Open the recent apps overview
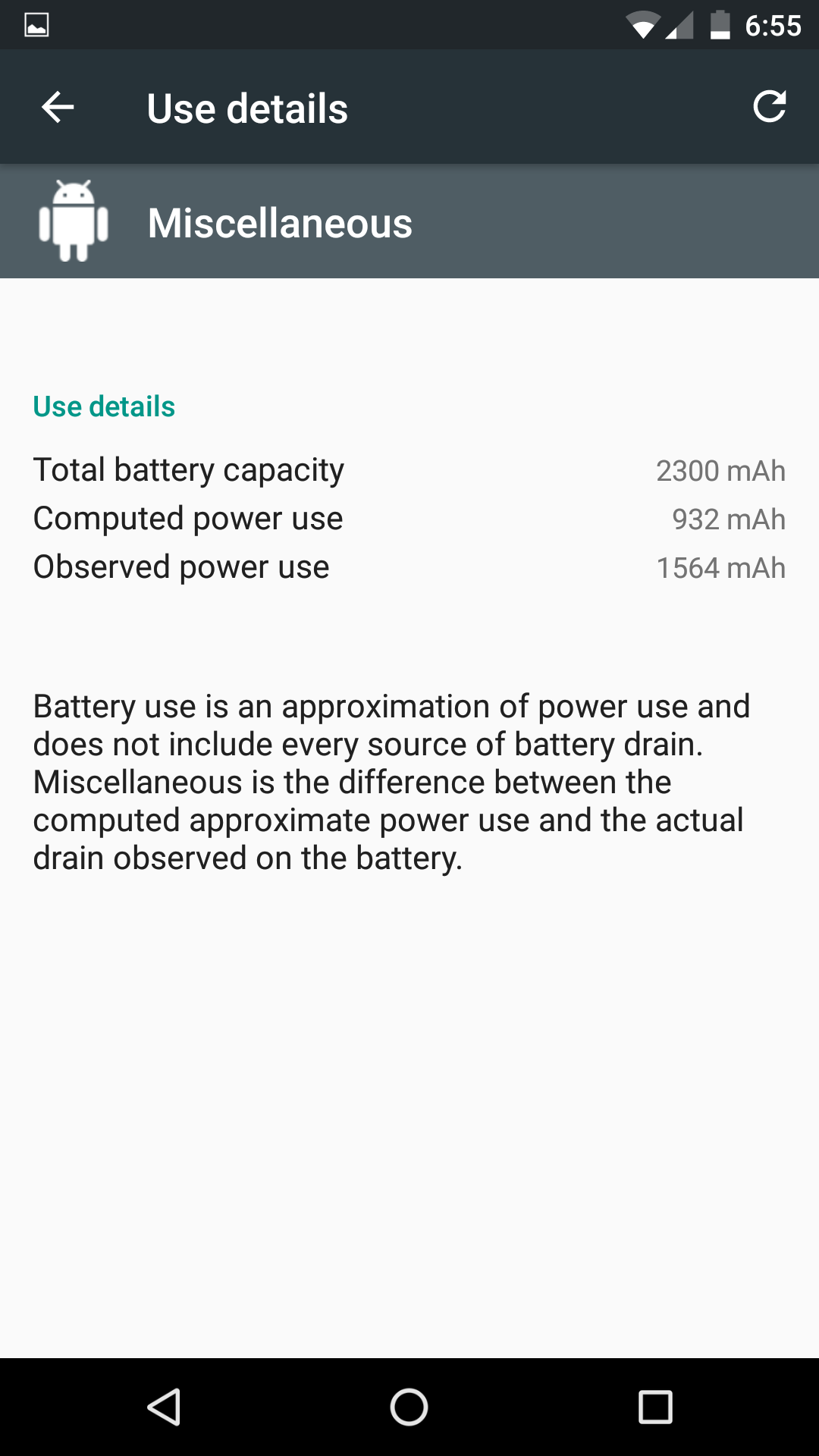The width and height of the screenshot is (819, 1456). [x=655, y=1407]
